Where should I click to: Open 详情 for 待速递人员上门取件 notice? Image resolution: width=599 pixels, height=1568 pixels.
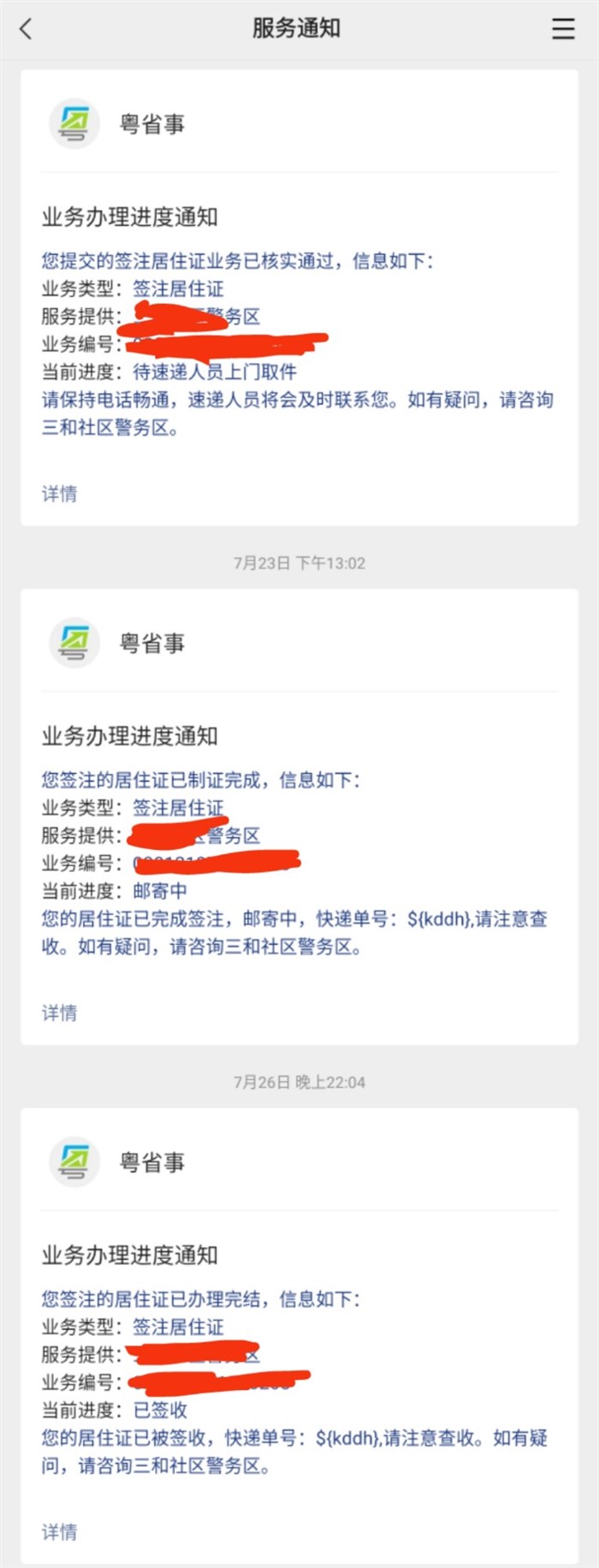click(x=59, y=494)
